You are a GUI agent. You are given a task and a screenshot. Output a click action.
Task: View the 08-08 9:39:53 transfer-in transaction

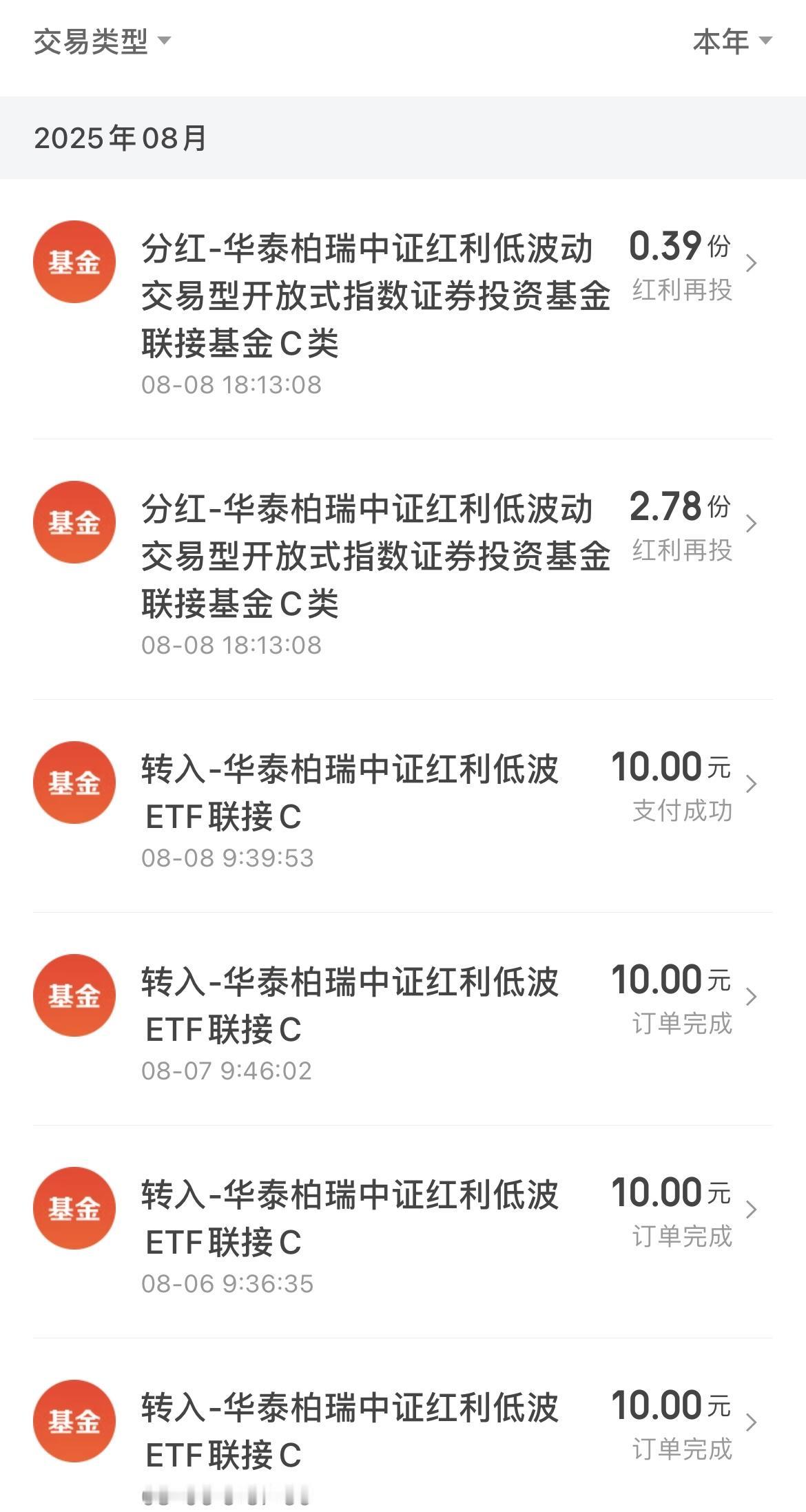click(403, 807)
